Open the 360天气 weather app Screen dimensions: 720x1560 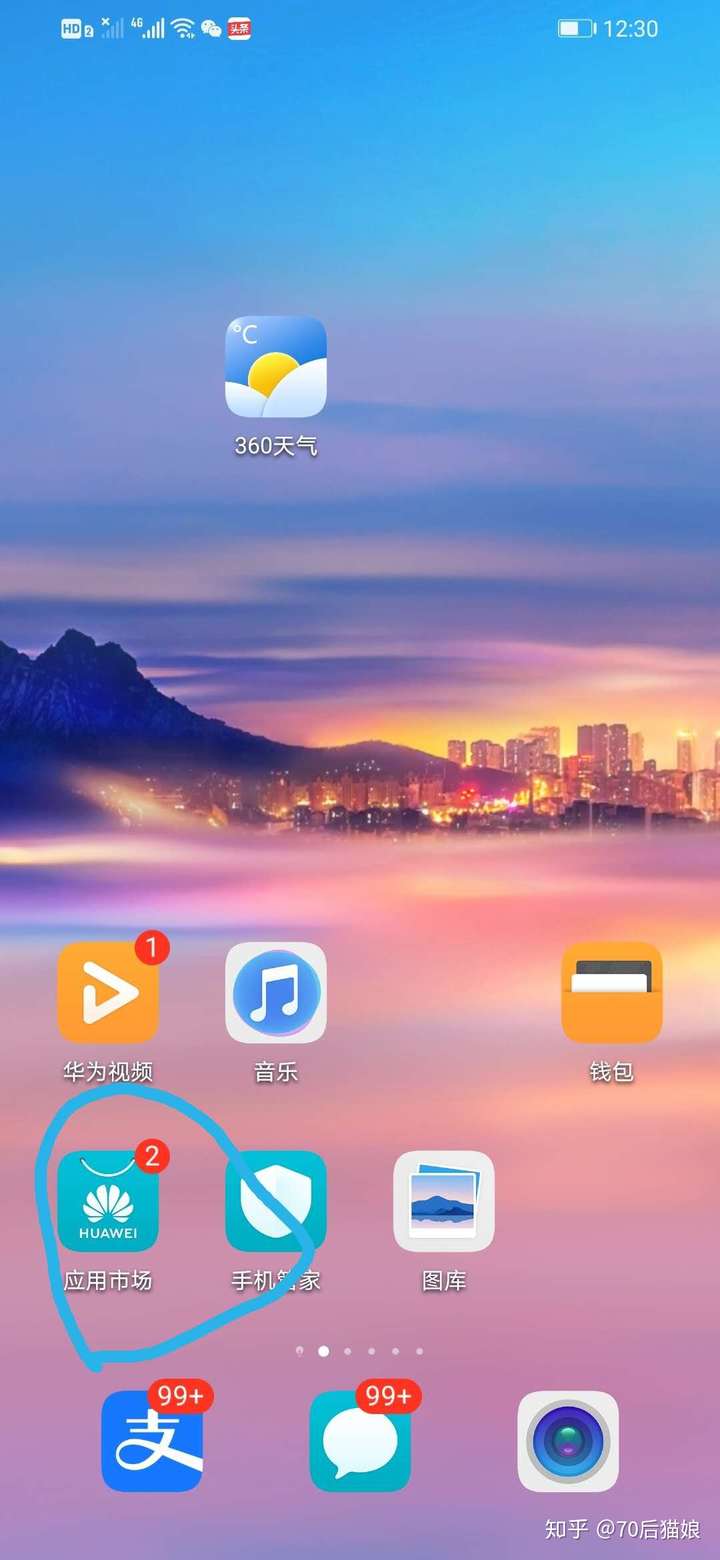[276, 367]
